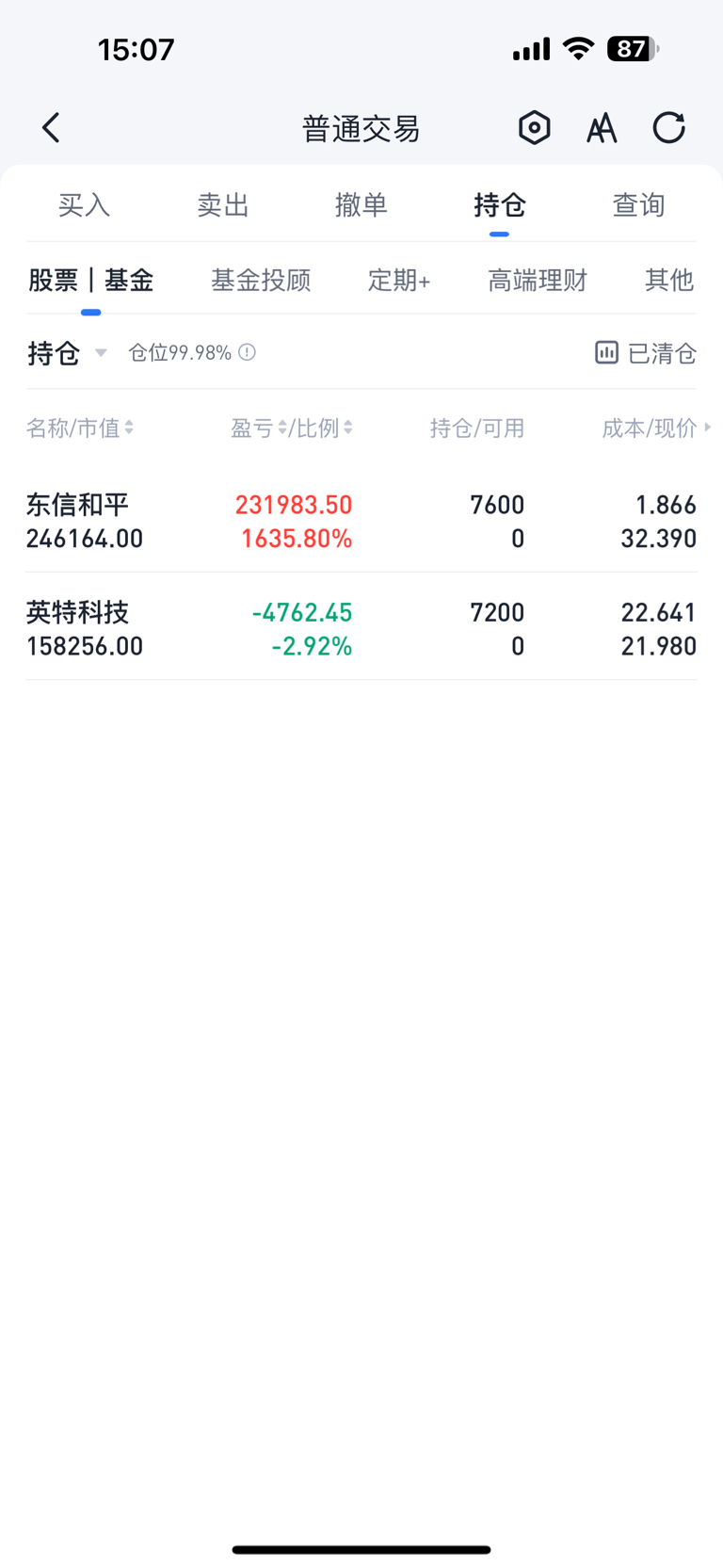Open the hexagon settings icon
723x1568 pixels.
click(x=534, y=128)
